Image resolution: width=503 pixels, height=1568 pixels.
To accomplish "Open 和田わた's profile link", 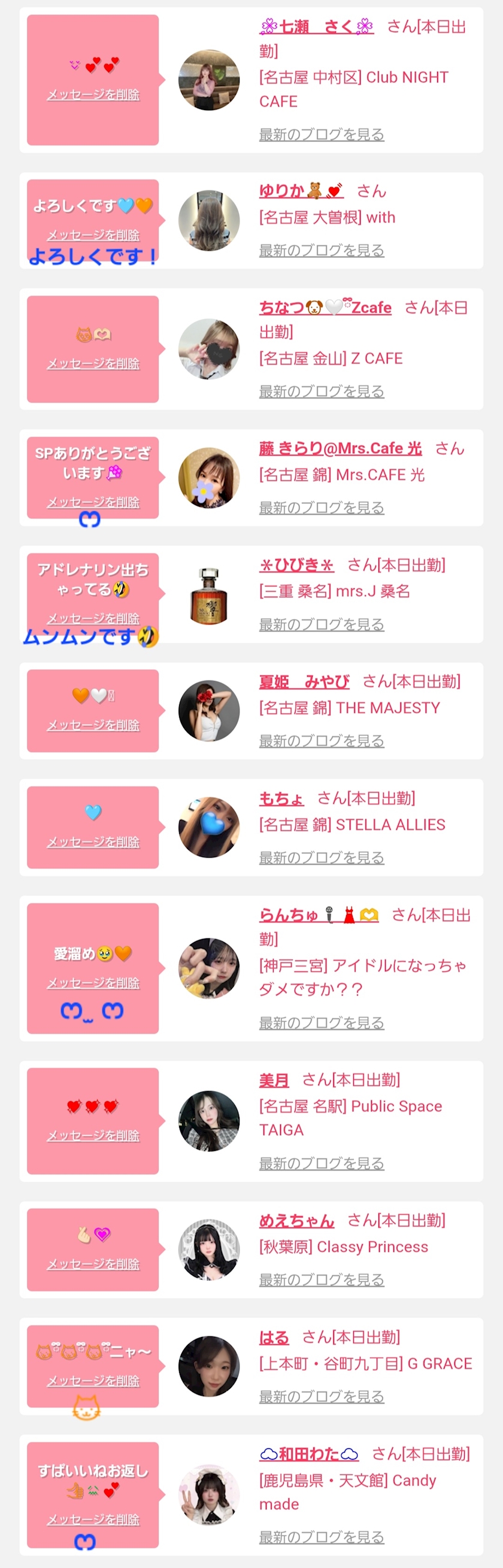I will click(309, 1454).
